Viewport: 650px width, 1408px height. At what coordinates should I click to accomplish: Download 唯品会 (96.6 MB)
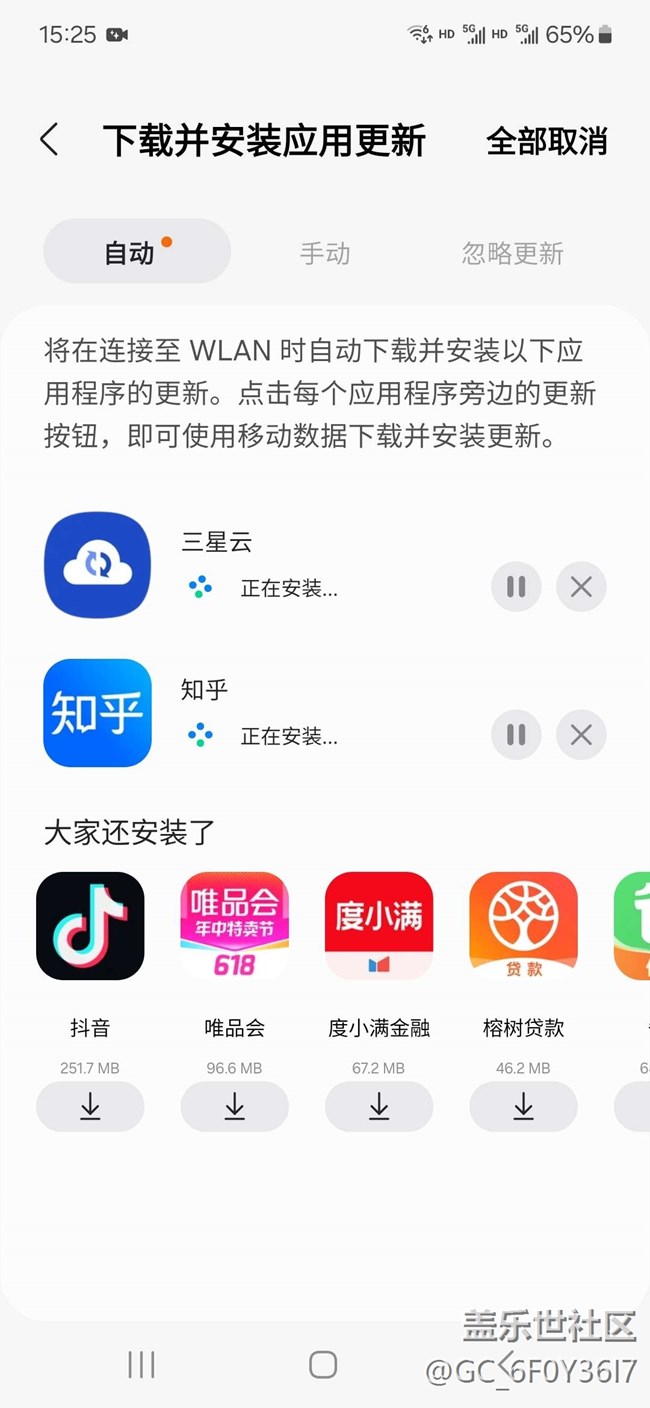(x=234, y=1106)
